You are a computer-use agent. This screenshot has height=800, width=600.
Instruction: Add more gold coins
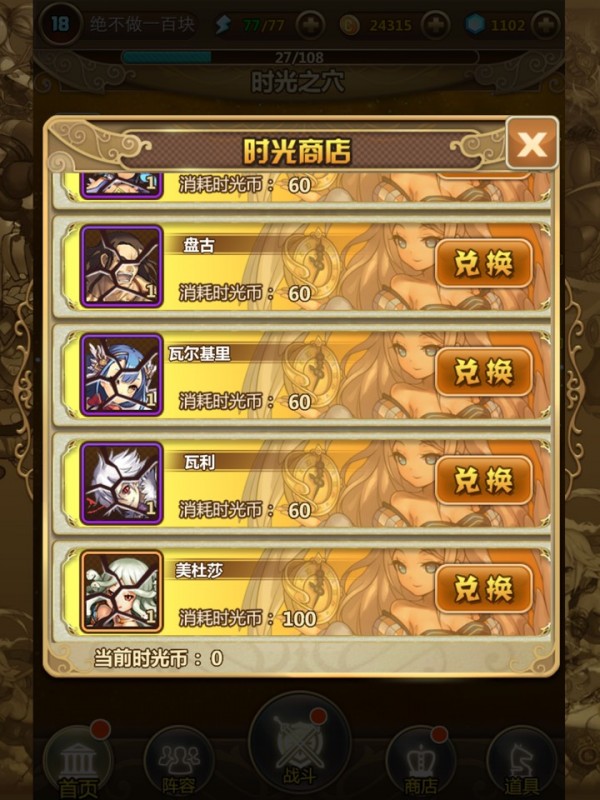coord(434,23)
